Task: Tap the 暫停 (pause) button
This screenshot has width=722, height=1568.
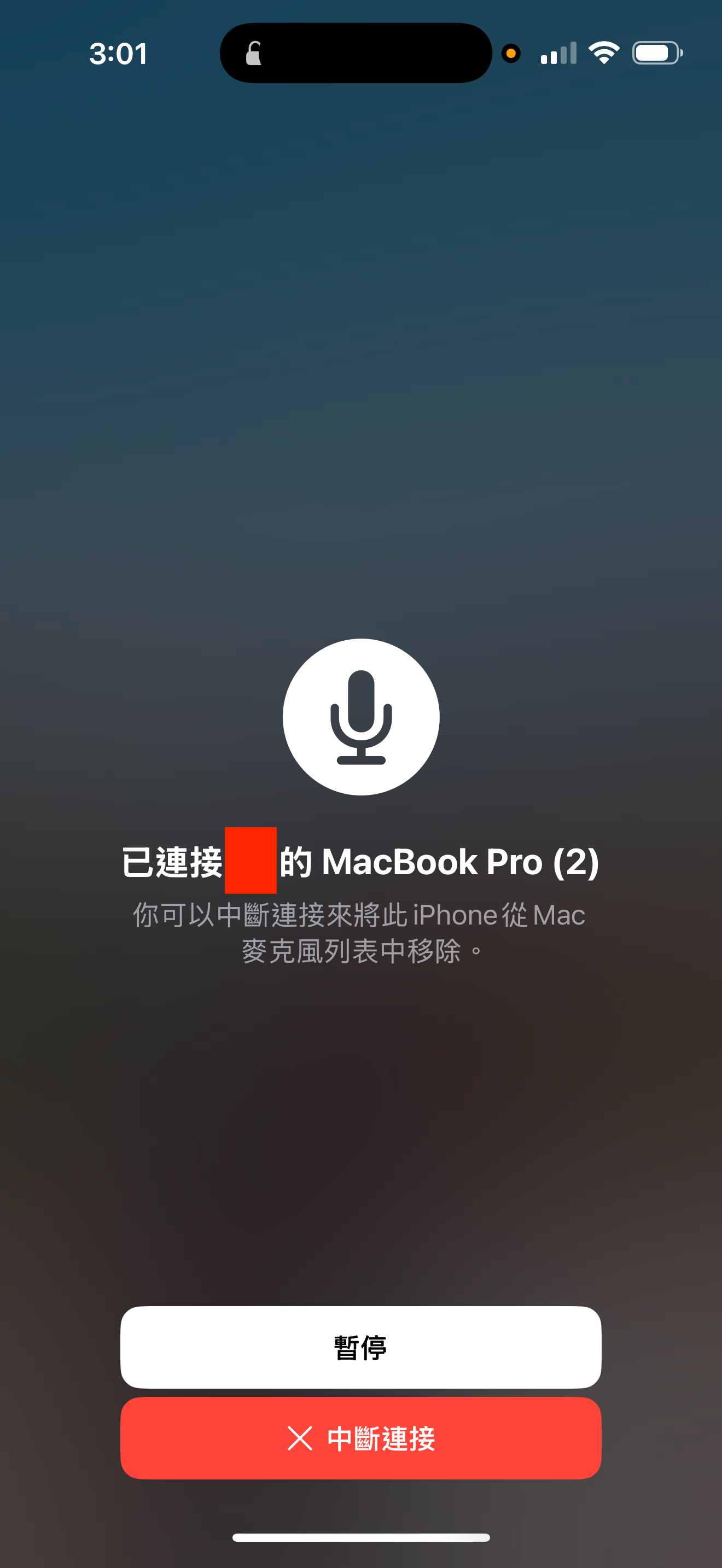Action: (x=360, y=1347)
